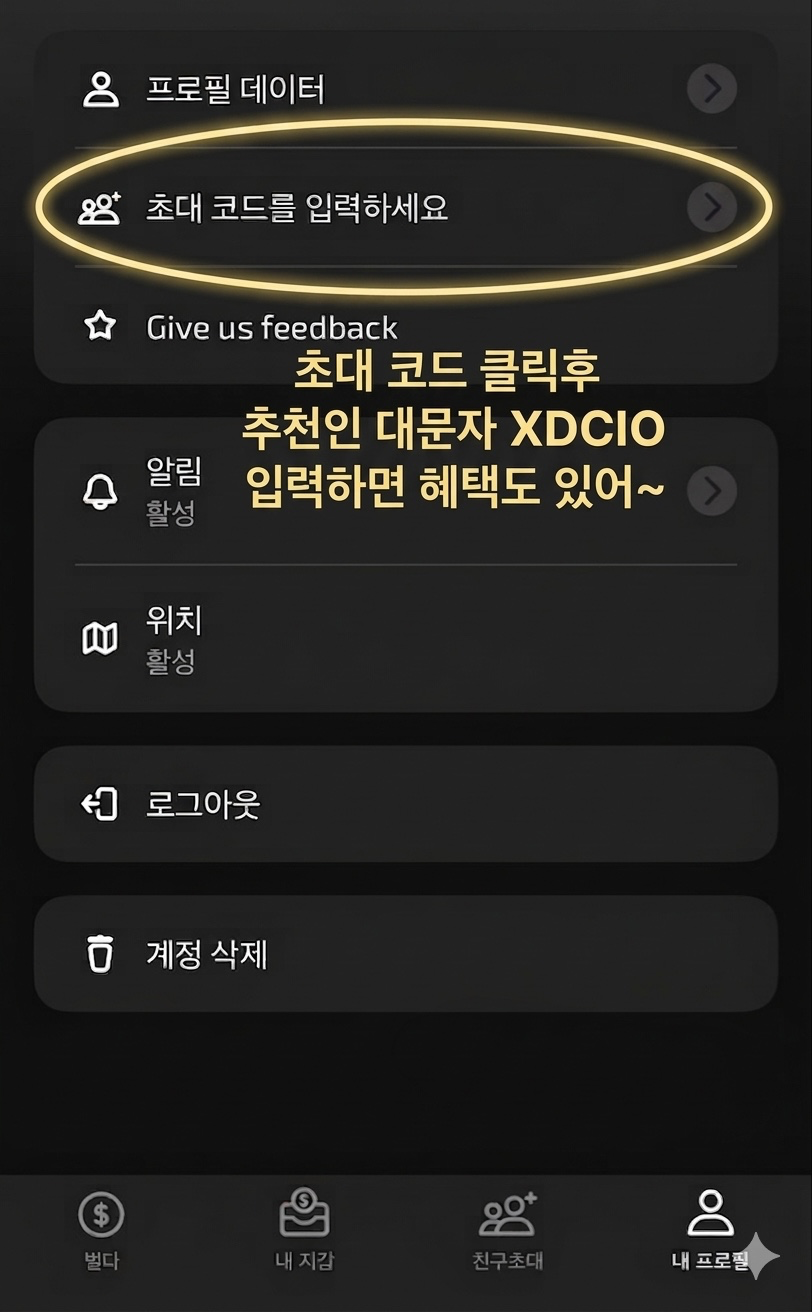Select 계정 삭제 to delete the account
Viewport: 812px width, 1312px height.
[405, 953]
